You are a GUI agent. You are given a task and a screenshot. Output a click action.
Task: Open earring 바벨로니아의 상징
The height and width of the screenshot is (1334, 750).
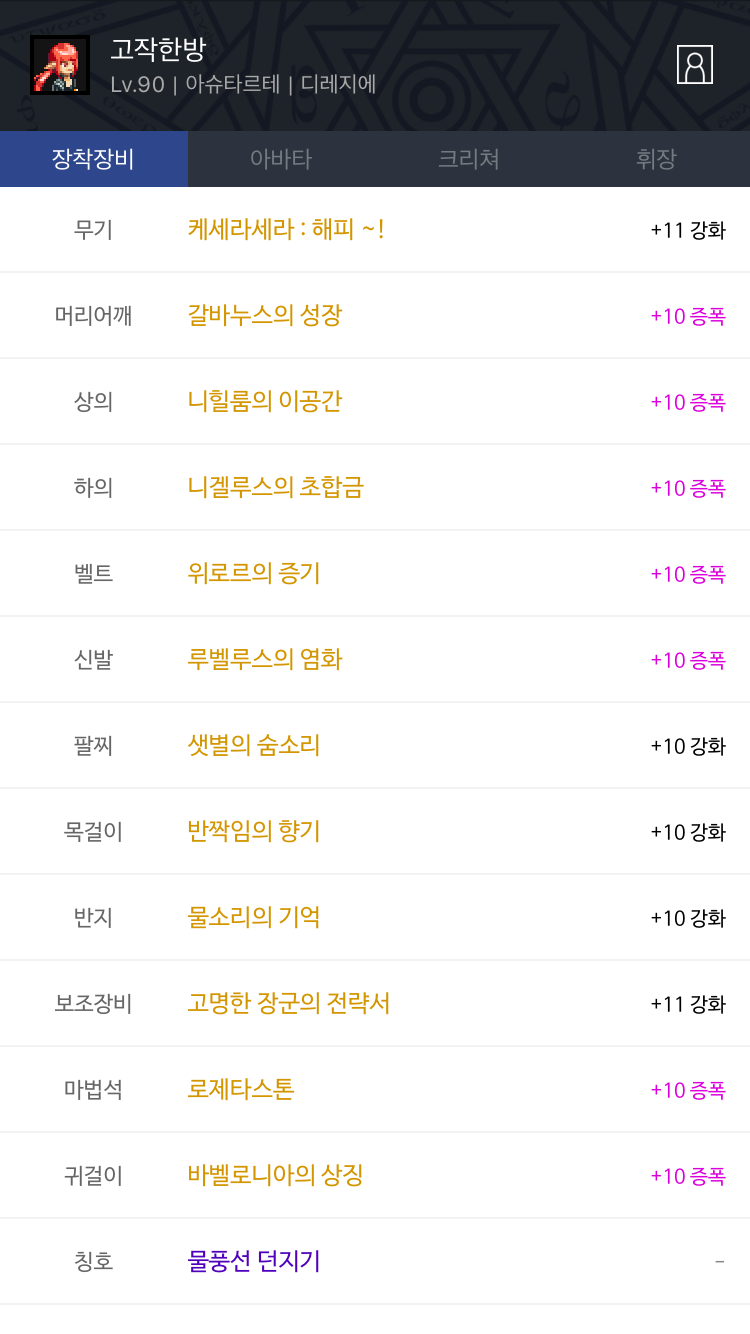click(276, 1176)
